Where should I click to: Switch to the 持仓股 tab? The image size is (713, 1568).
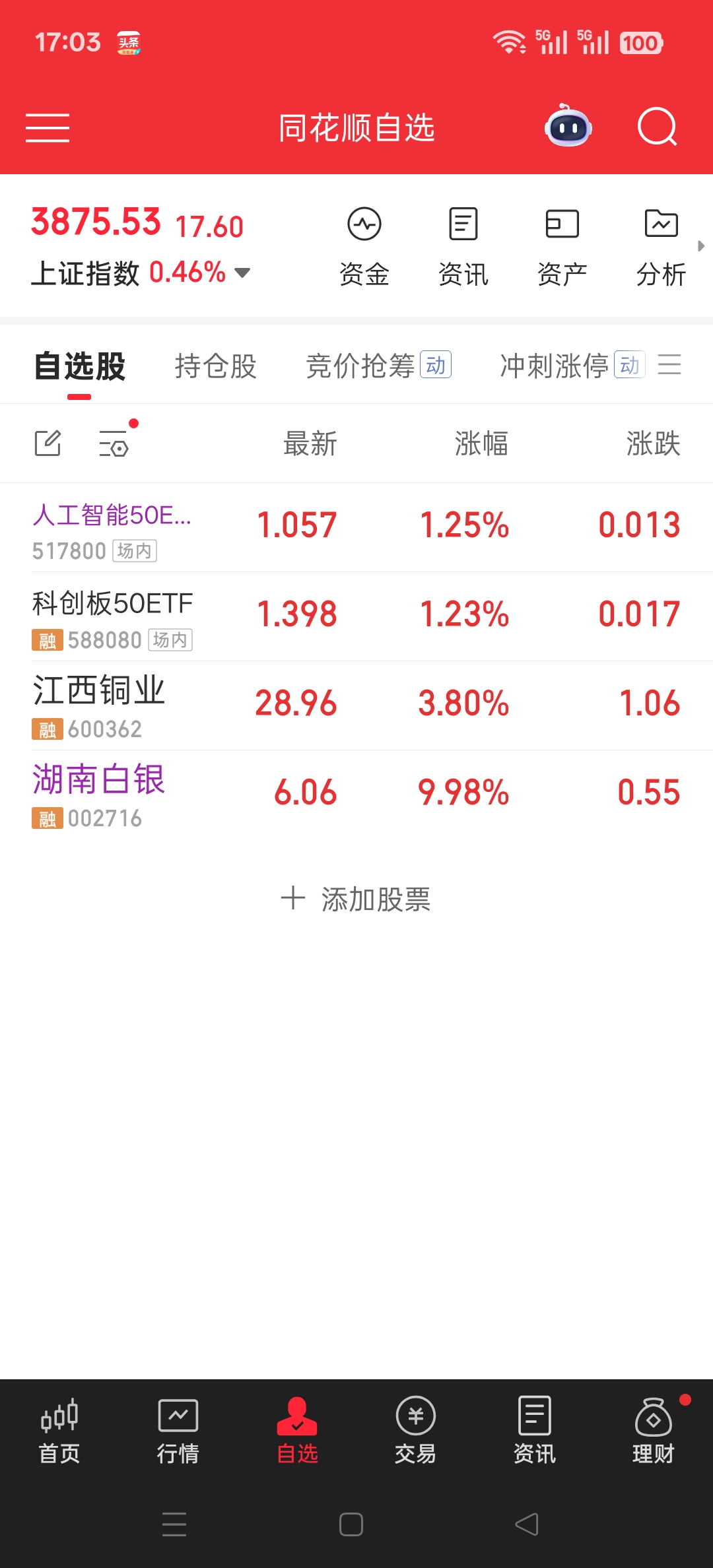tap(215, 366)
